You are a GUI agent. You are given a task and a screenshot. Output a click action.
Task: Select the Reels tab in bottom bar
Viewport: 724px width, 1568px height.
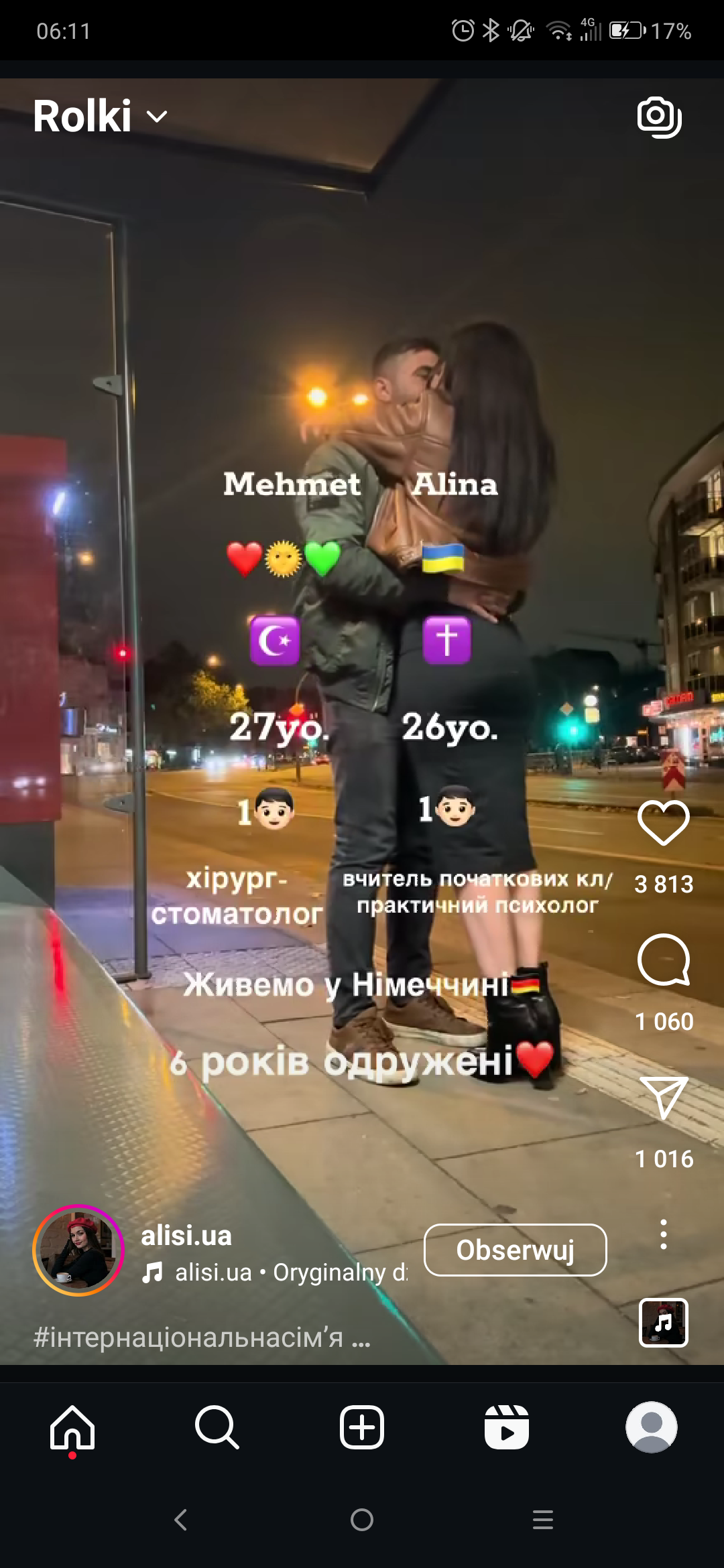coord(507,1427)
